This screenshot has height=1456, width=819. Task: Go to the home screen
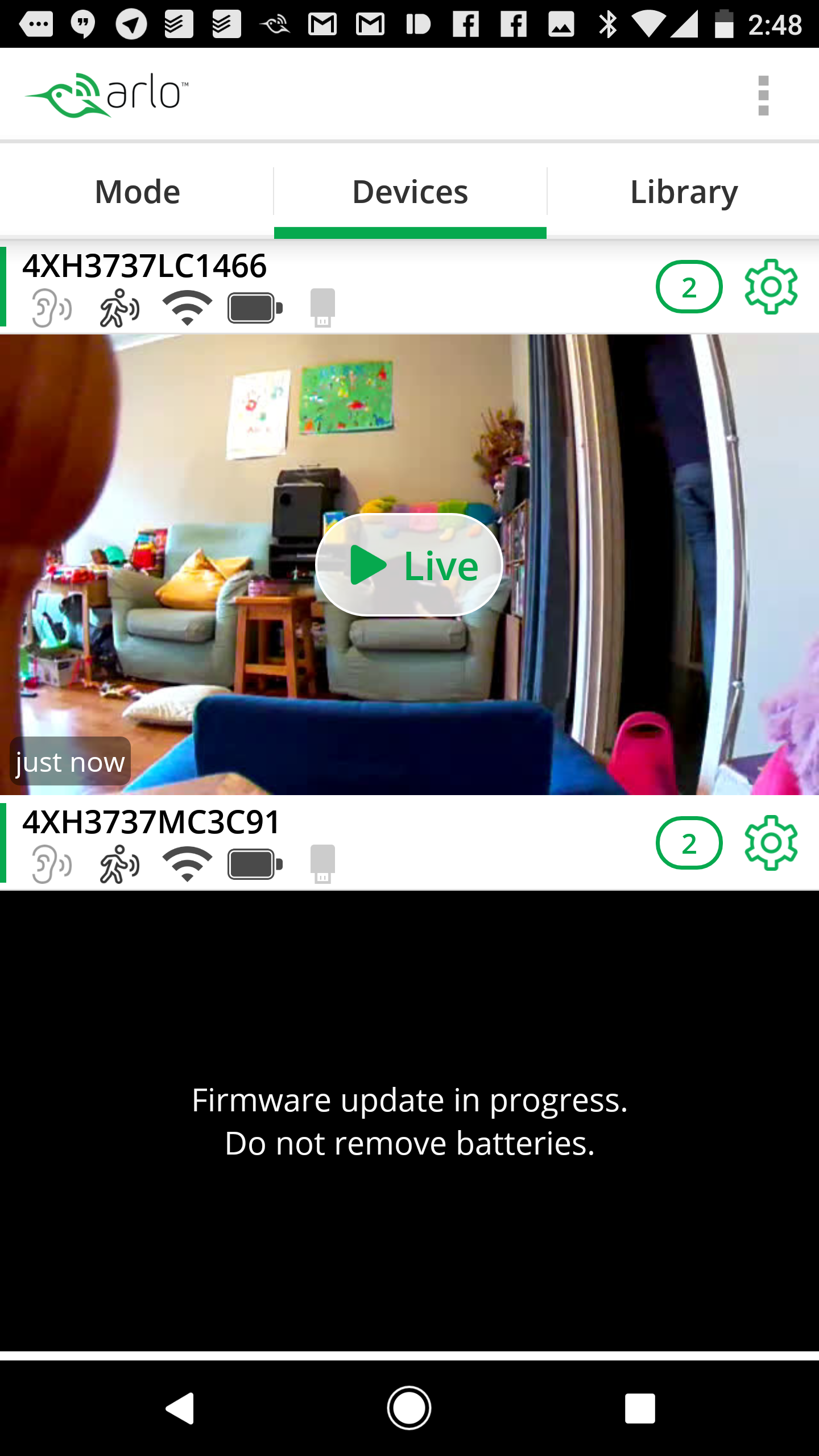pyautogui.click(x=409, y=1408)
